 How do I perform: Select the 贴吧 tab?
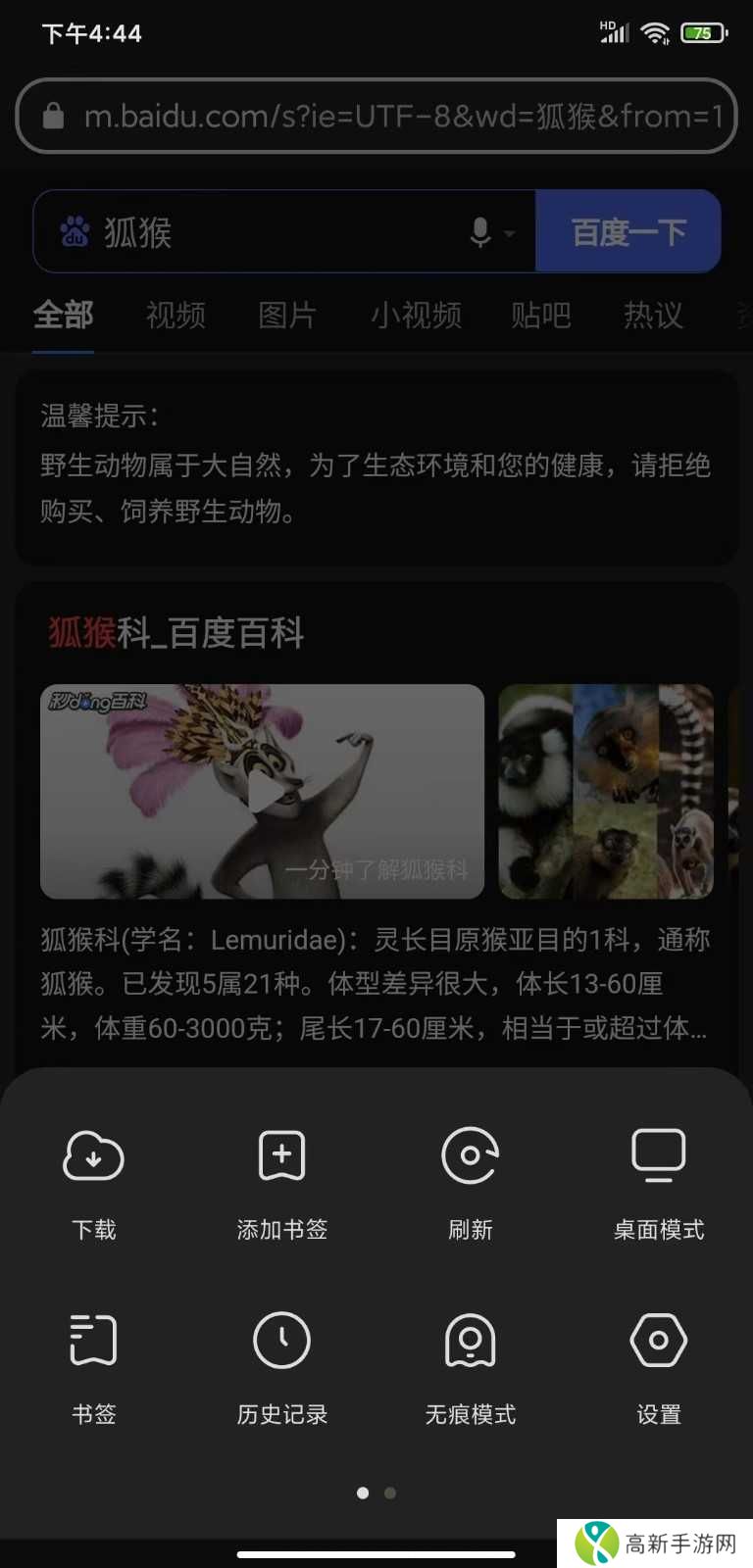click(540, 316)
